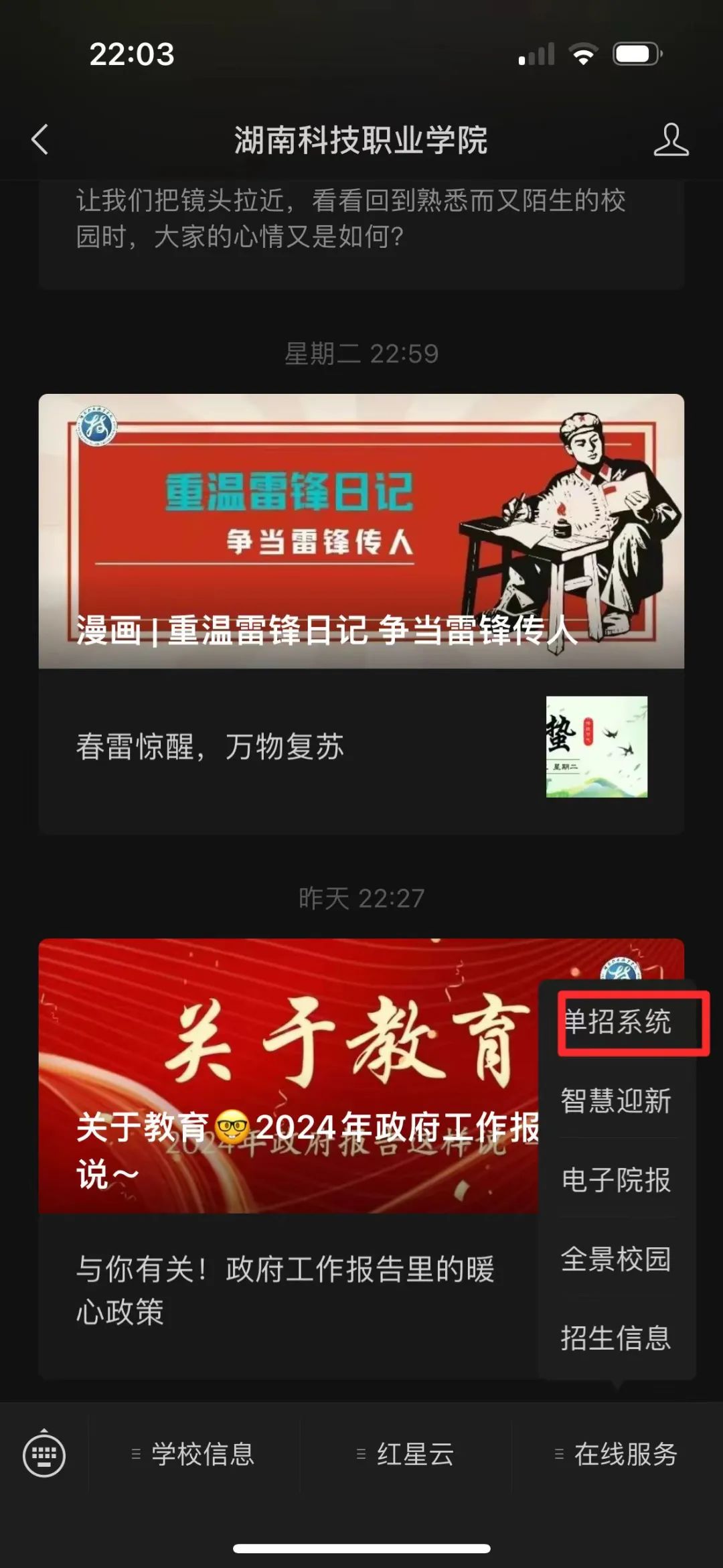Open the 学校信息 menu

point(194,1454)
